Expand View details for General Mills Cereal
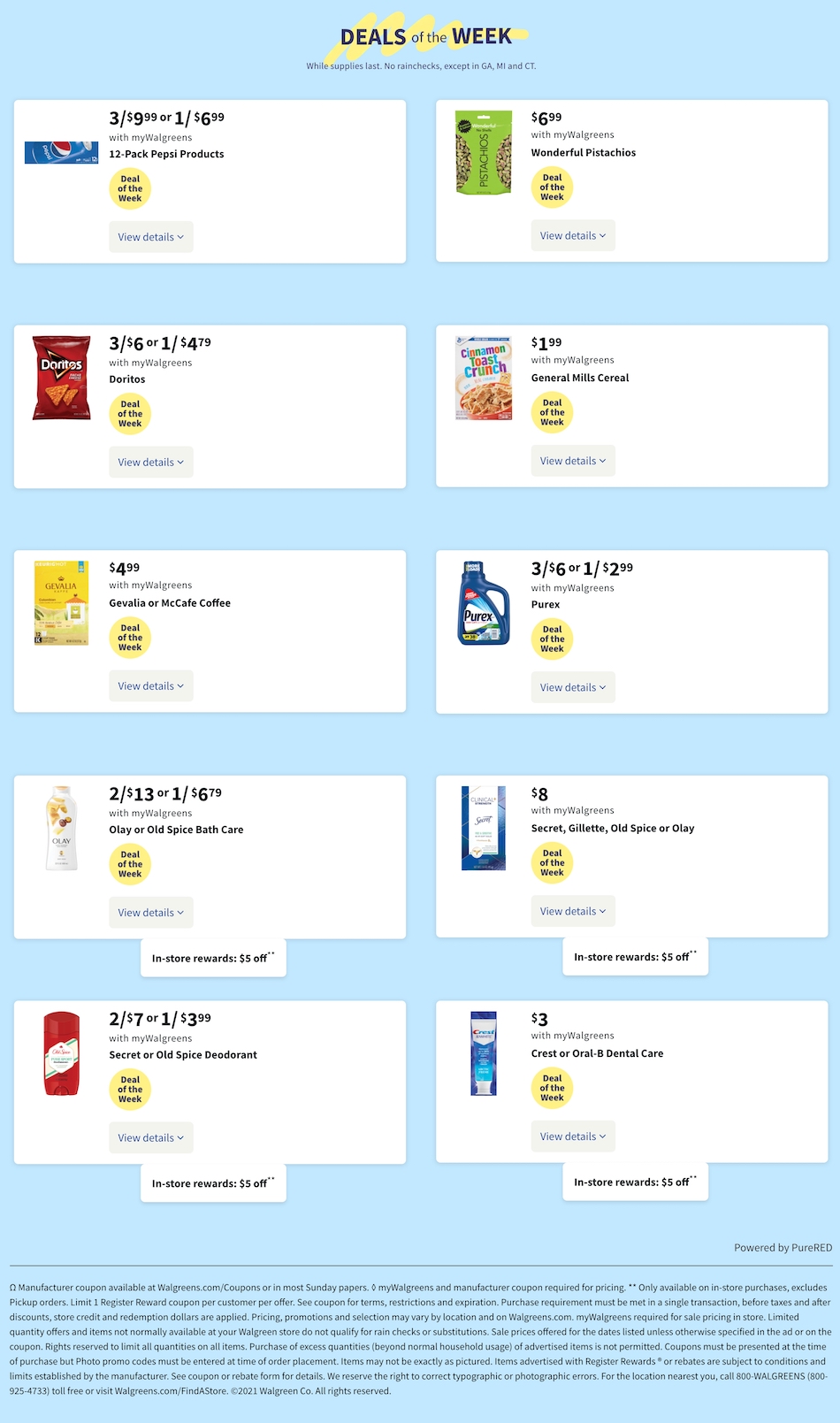The height and width of the screenshot is (1423, 840). 573,461
